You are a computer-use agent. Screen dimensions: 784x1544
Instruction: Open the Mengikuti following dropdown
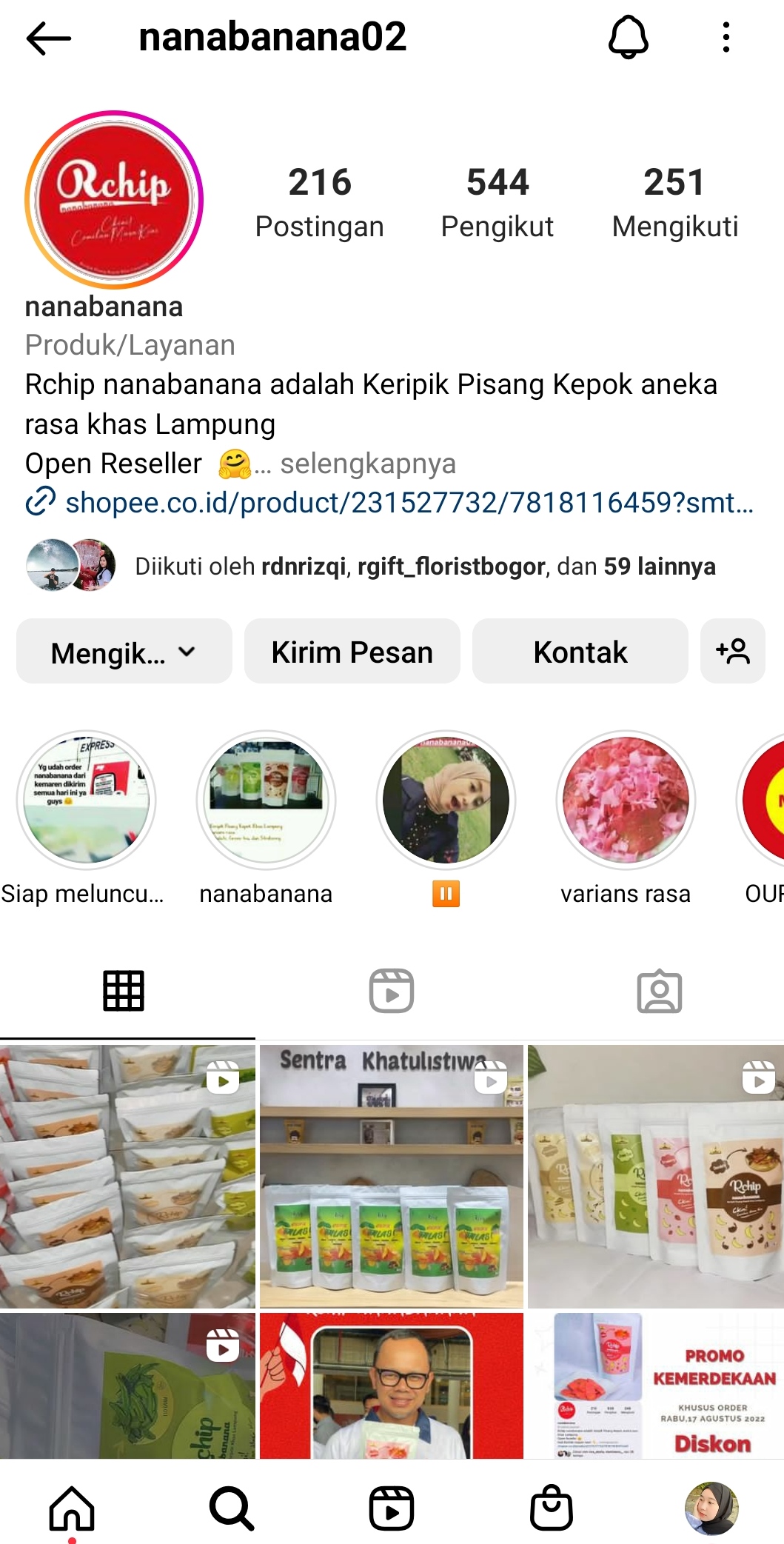[124, 652]
